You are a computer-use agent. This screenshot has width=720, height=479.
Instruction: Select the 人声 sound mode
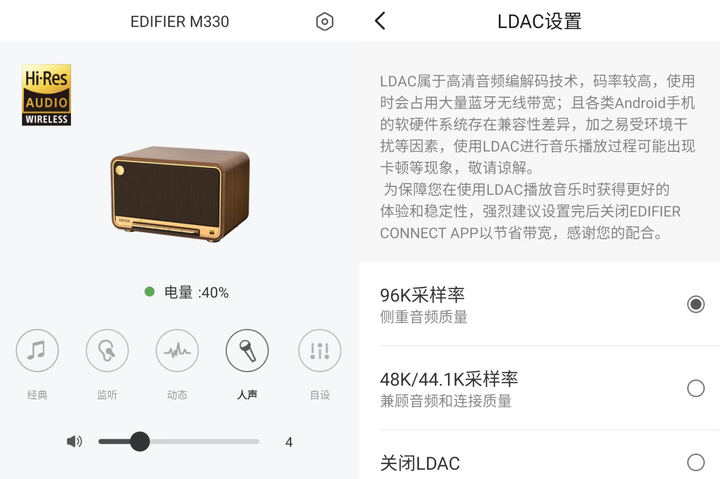click(x=247, y=351)
